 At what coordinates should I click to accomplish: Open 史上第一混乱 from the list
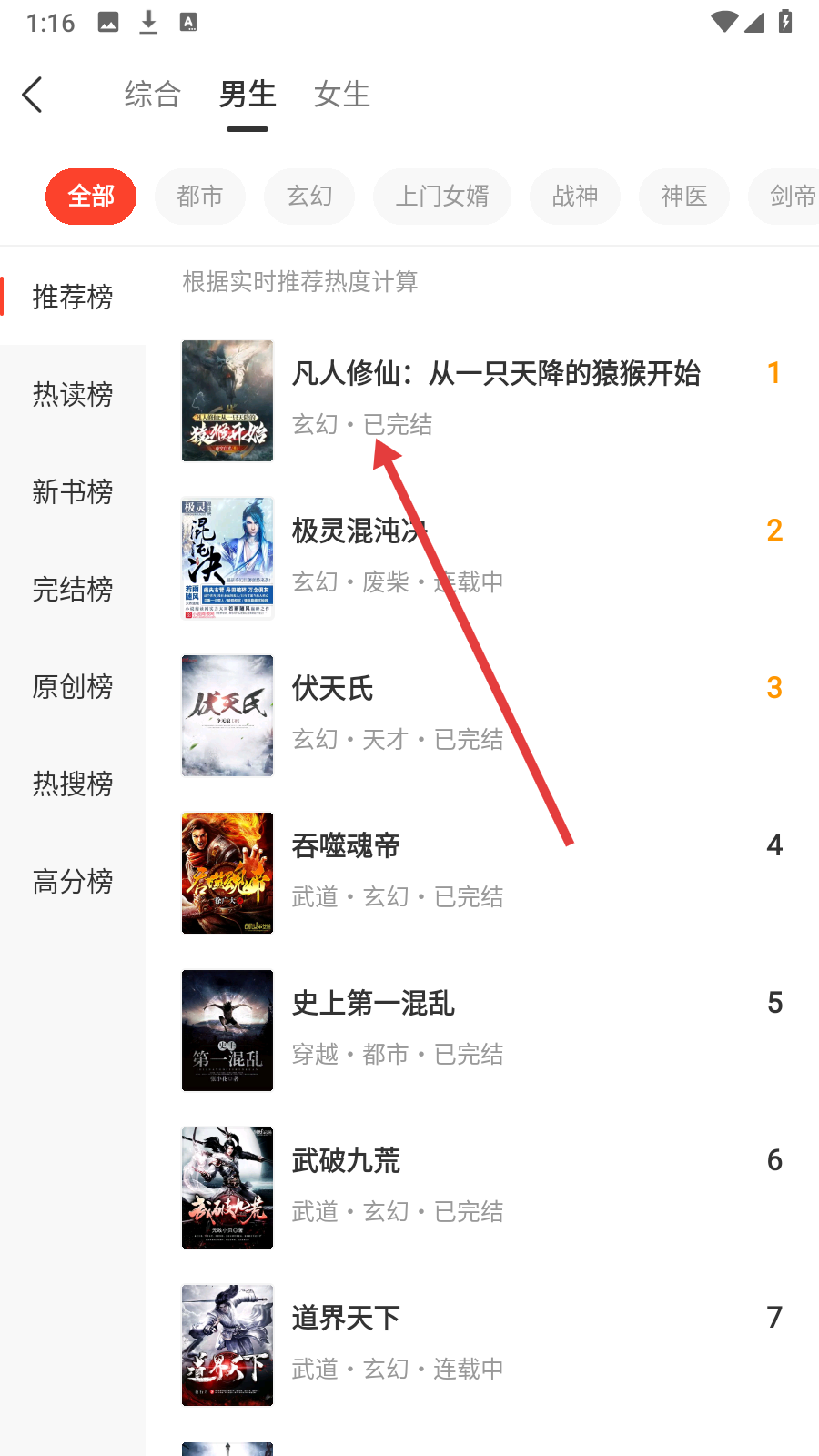(x=482, y=1030)
